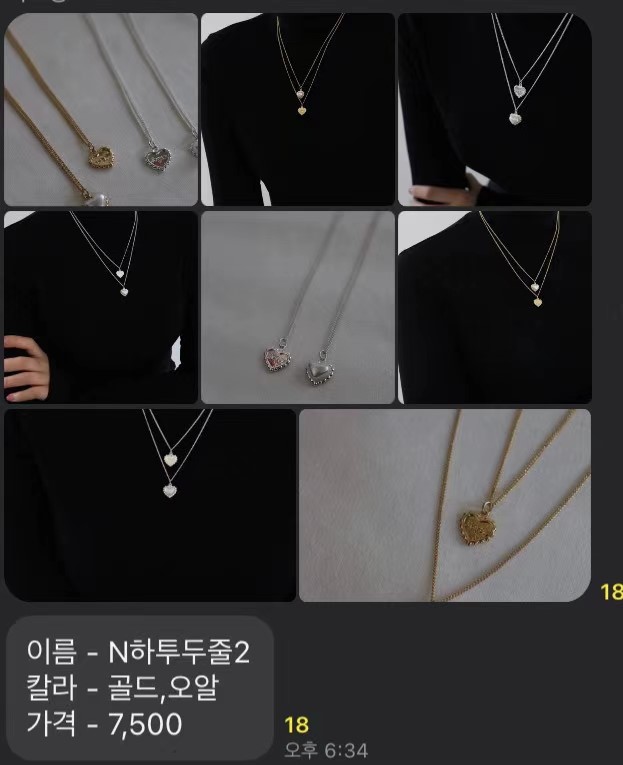
Task: Open the wide photo of silver layered necklace
Action: (150, 505)
